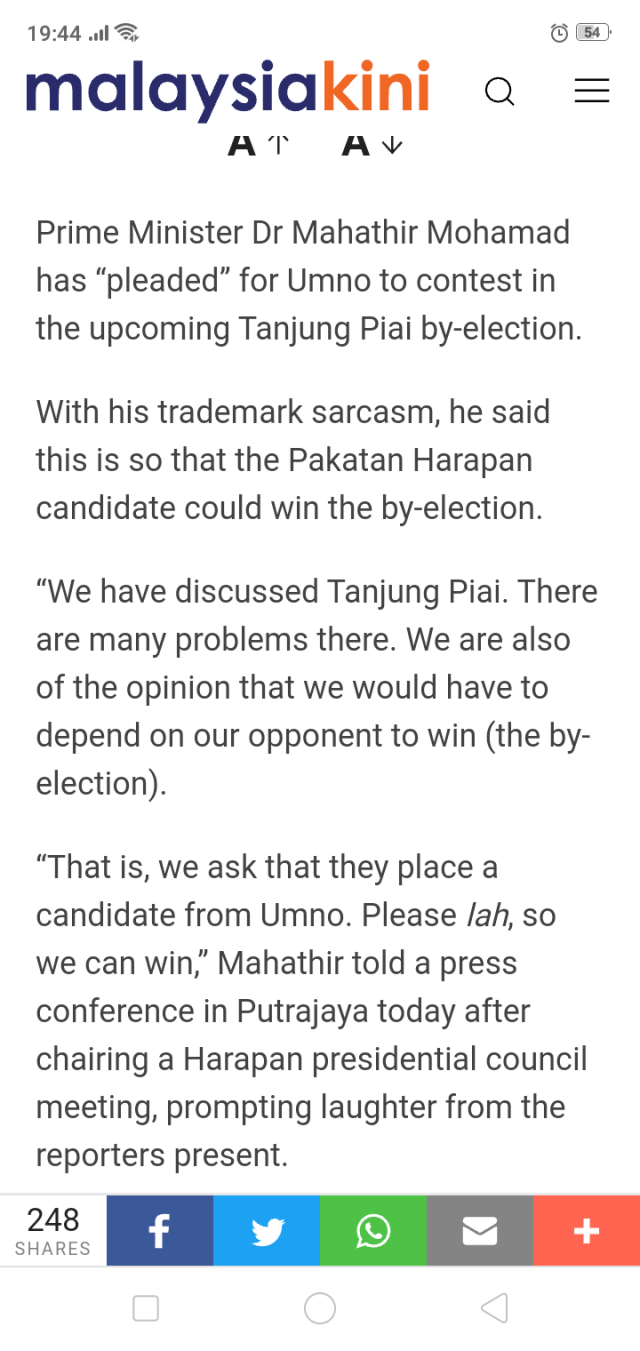Share article by email
Viewport: 640px width, 1351px height.
point(480,1231)
